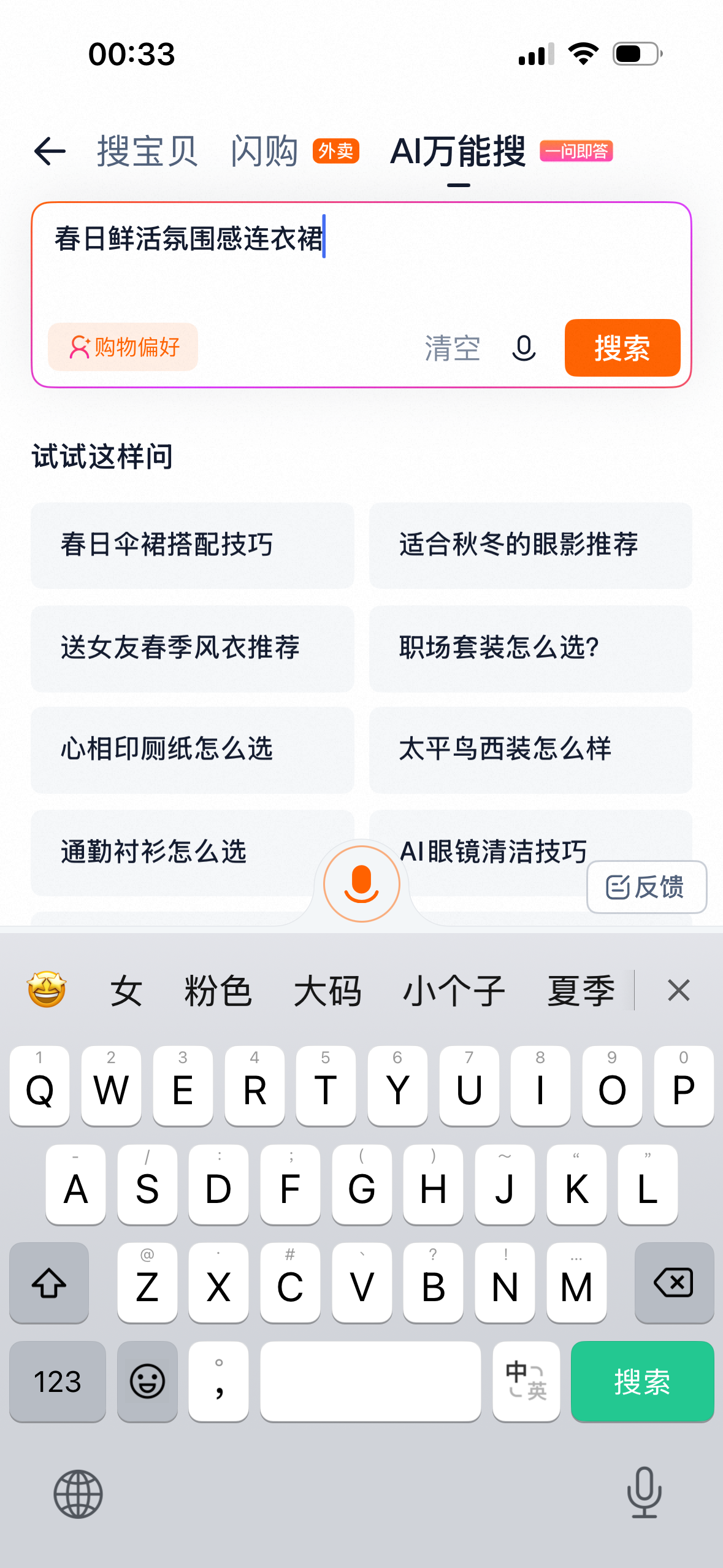The width and height of the screenshot is (723, 1568).
Task: Switch to the 闪购 tab
Action: [265, 152]
